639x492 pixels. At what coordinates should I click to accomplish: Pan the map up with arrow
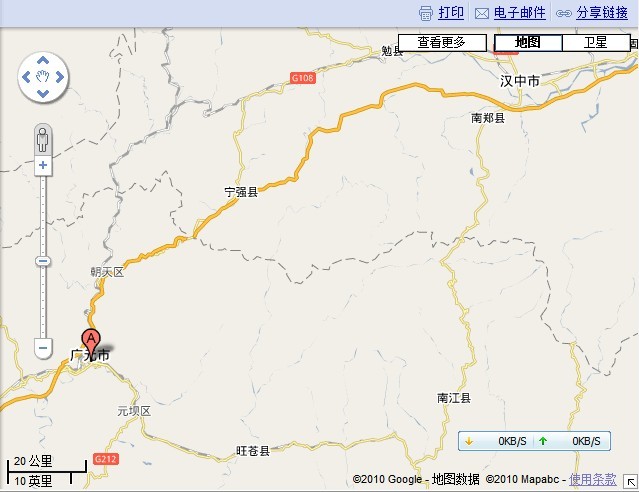(43, 59)
